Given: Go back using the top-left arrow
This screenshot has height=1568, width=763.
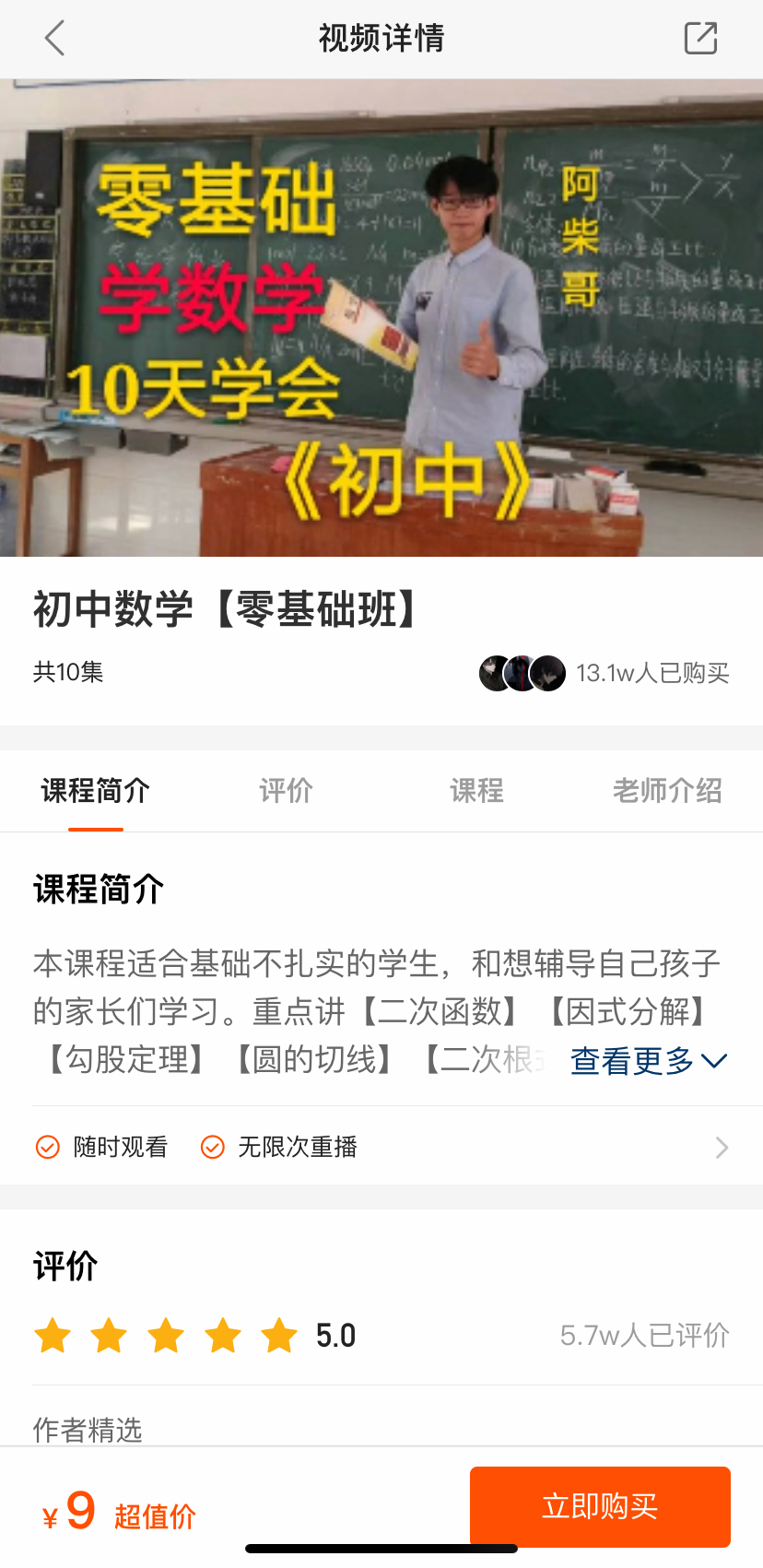Looking at the screenshot, I should tap(55, 39).
